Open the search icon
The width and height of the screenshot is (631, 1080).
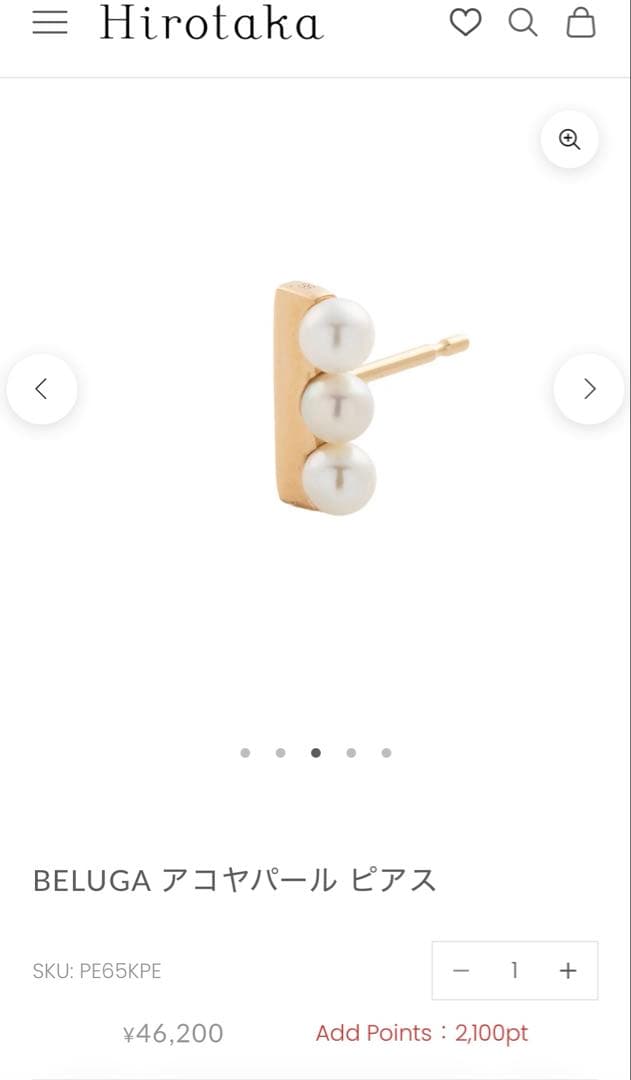point(522,22)
